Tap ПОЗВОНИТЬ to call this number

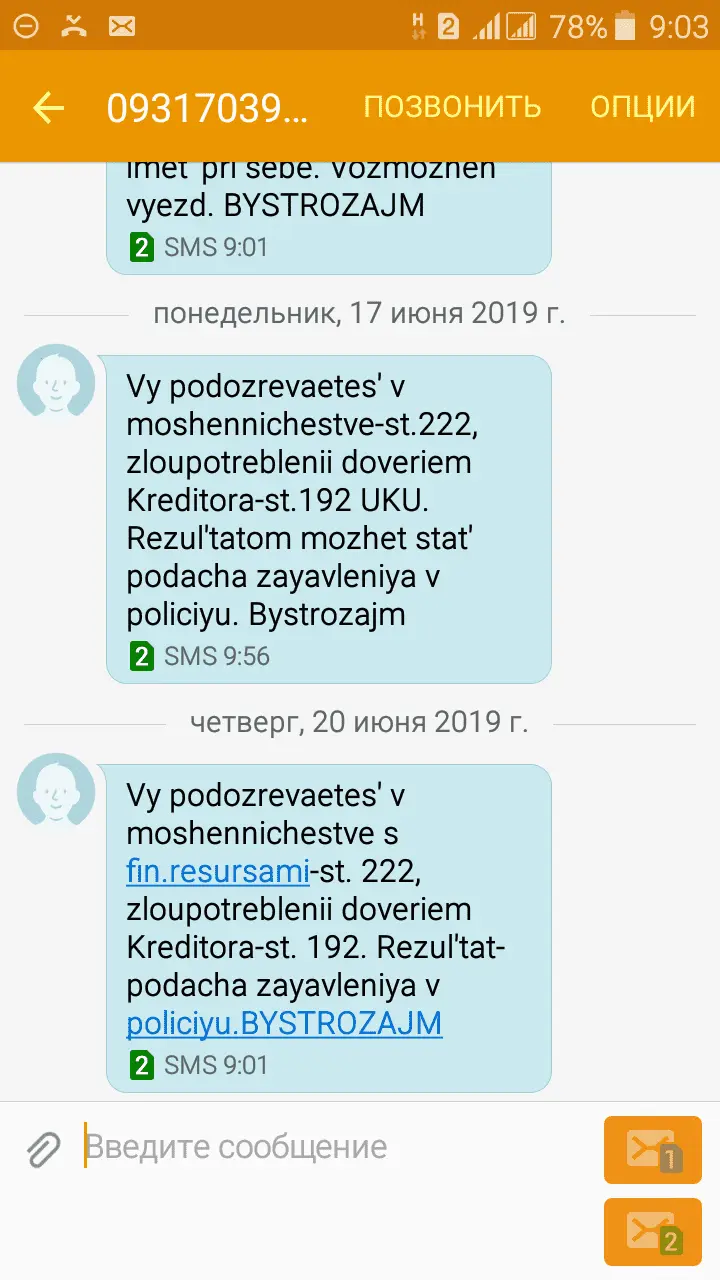click(x=452, y=107)
